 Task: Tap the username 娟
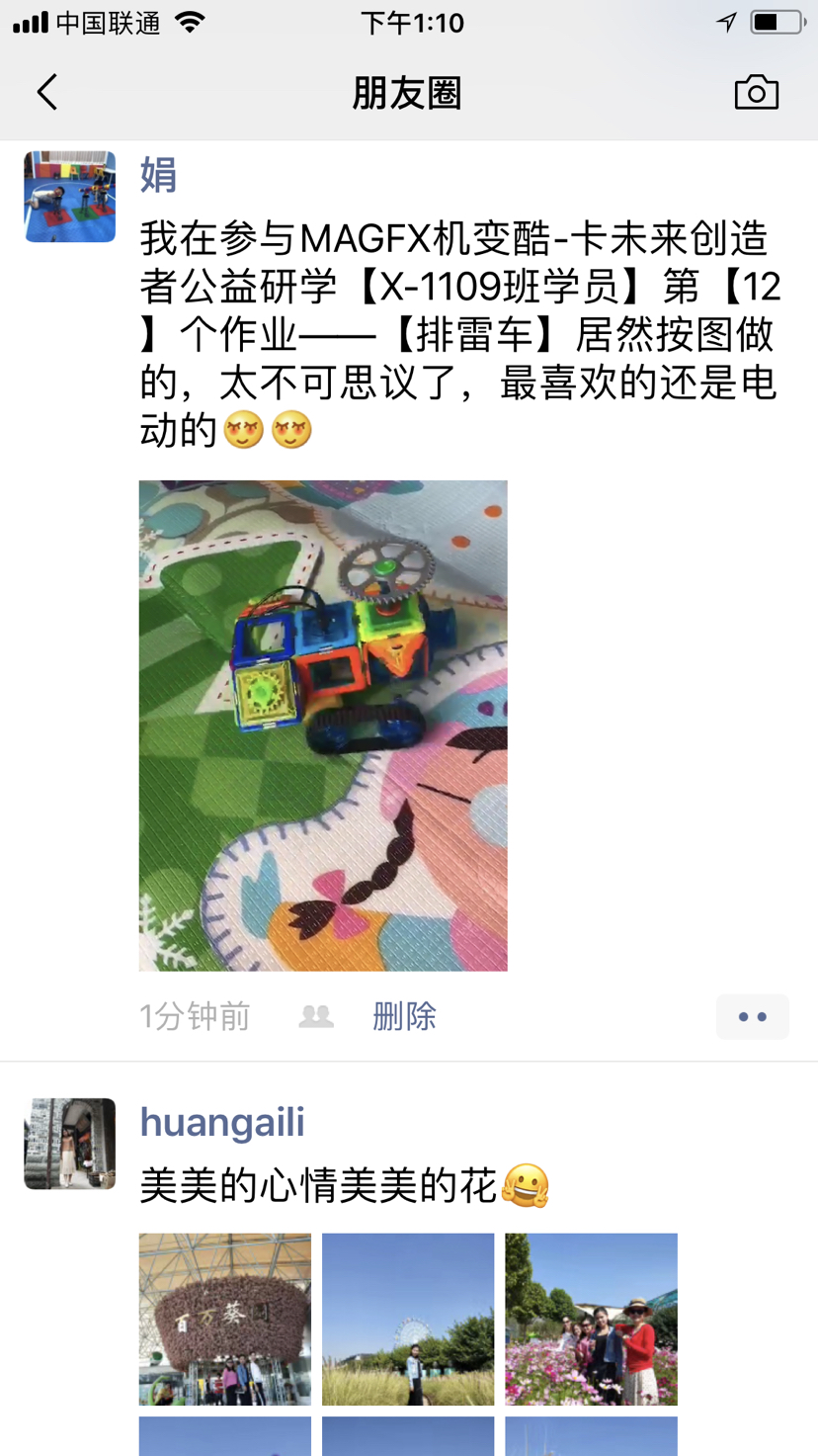158,175
